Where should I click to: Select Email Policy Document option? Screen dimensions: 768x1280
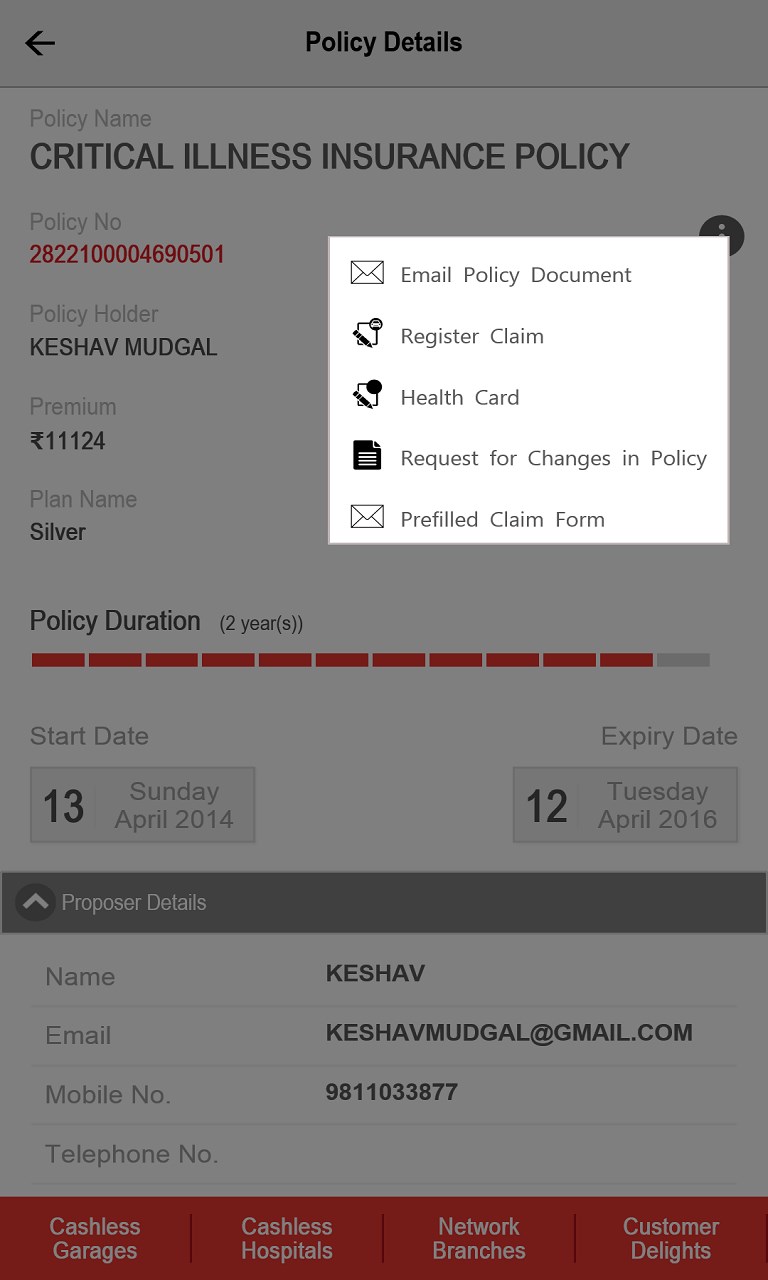[515, 275]
